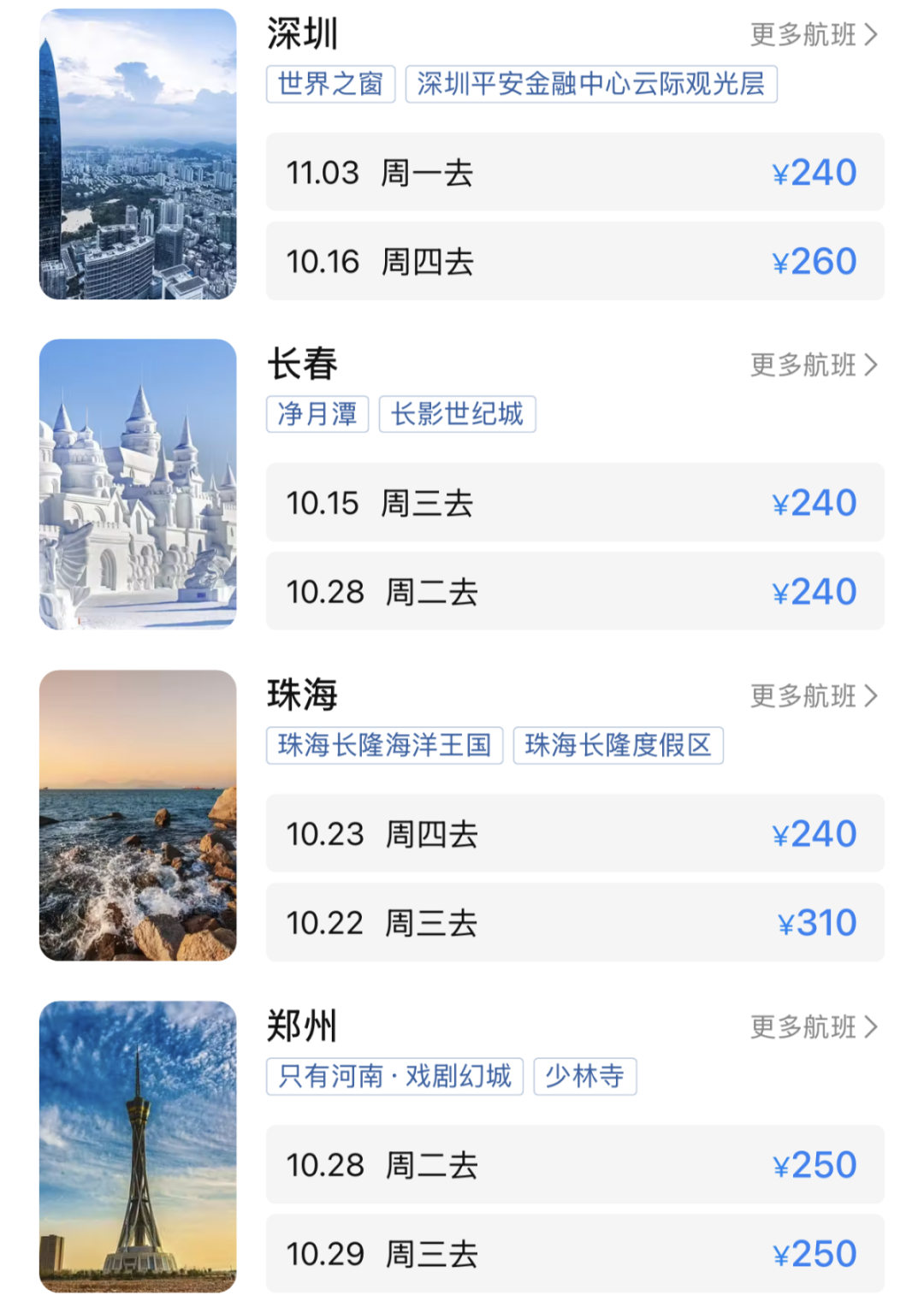
Task: Open the 深圳平安金融中心云际观光层 tag
Action: [x=595, y=85]
